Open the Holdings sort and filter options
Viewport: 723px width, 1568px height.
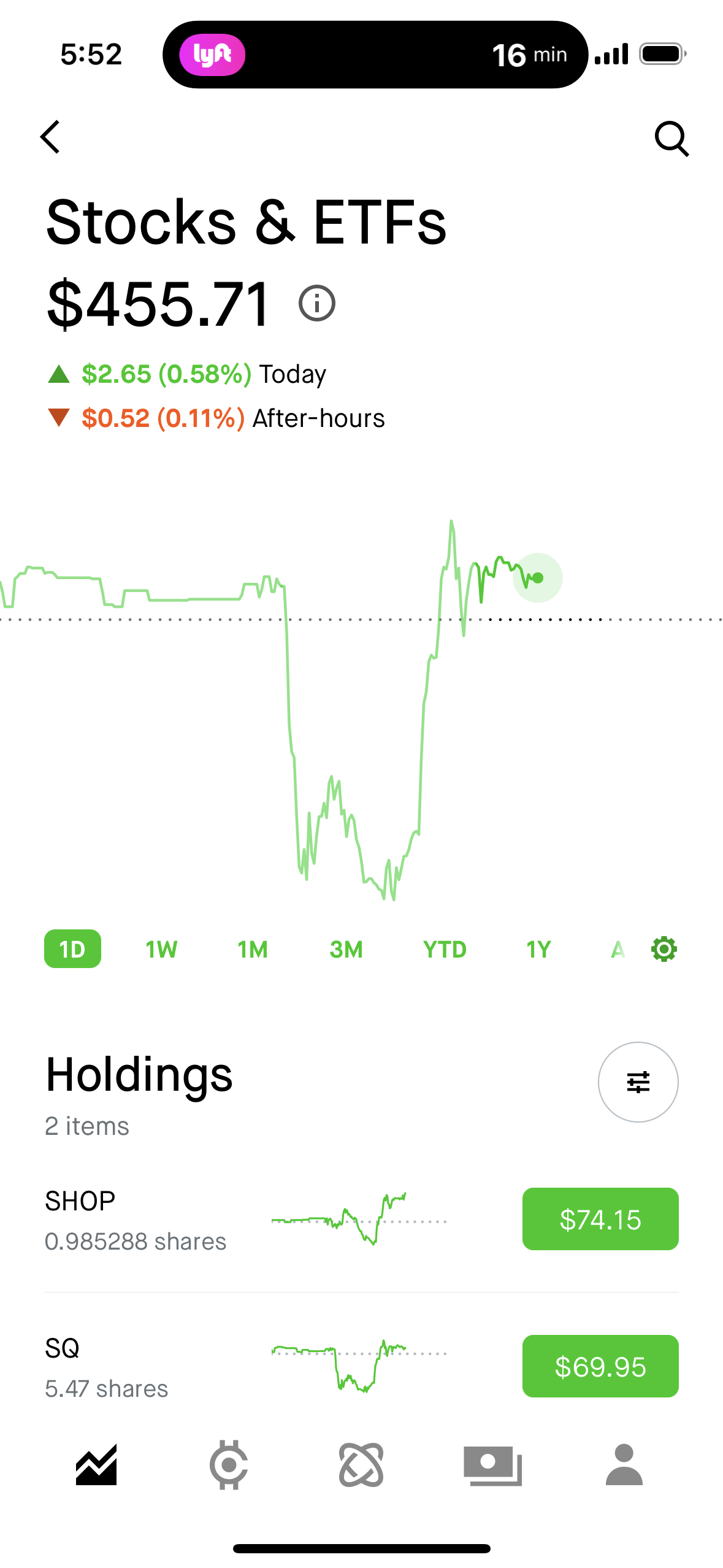coord(638,1082)
